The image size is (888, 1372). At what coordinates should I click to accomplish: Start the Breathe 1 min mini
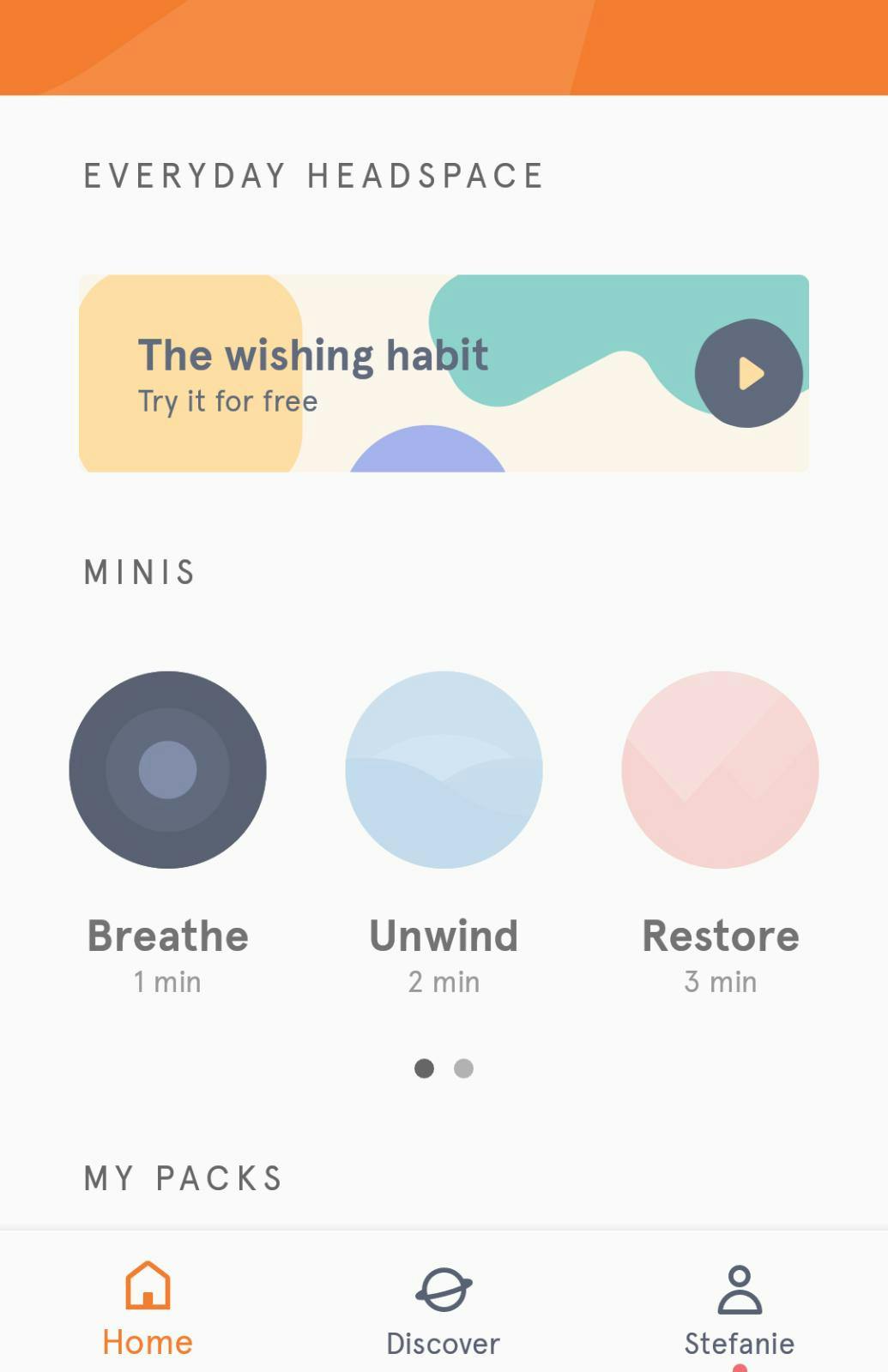pos(168,770)
